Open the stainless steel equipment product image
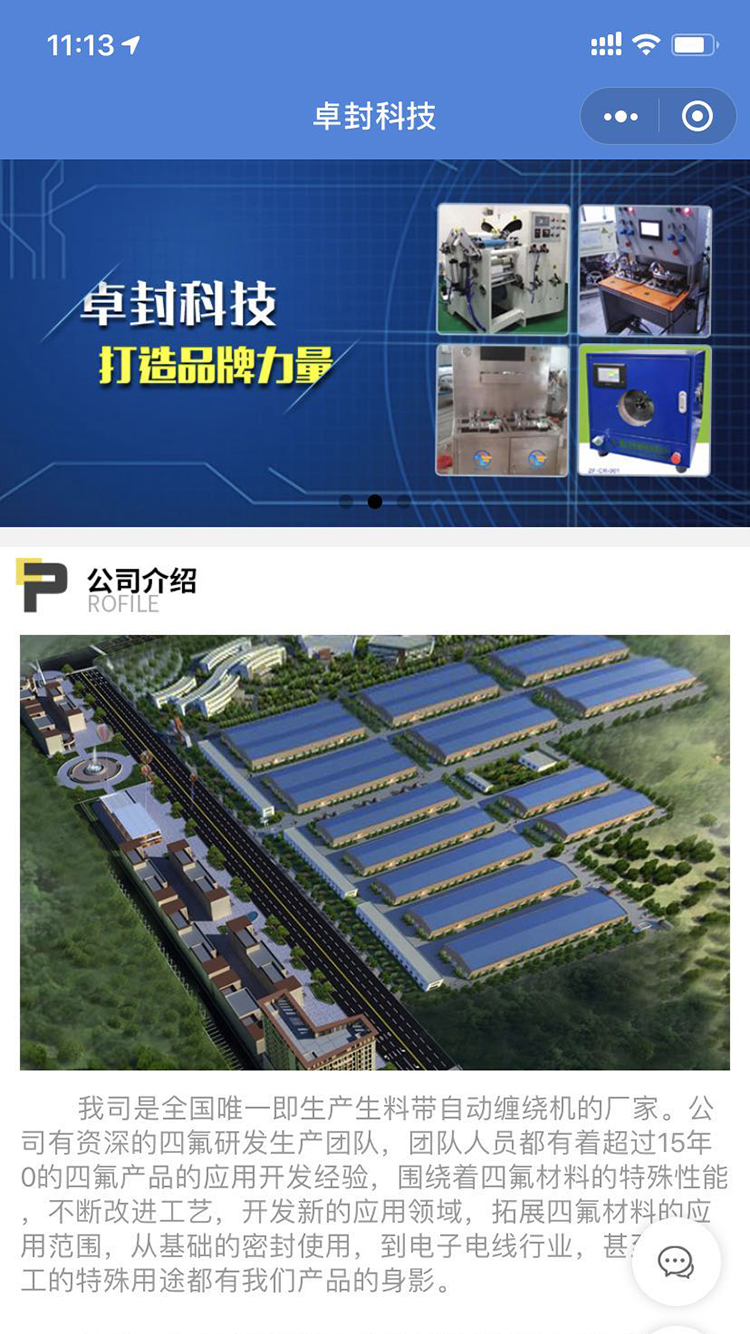 [x=501, y=410]
